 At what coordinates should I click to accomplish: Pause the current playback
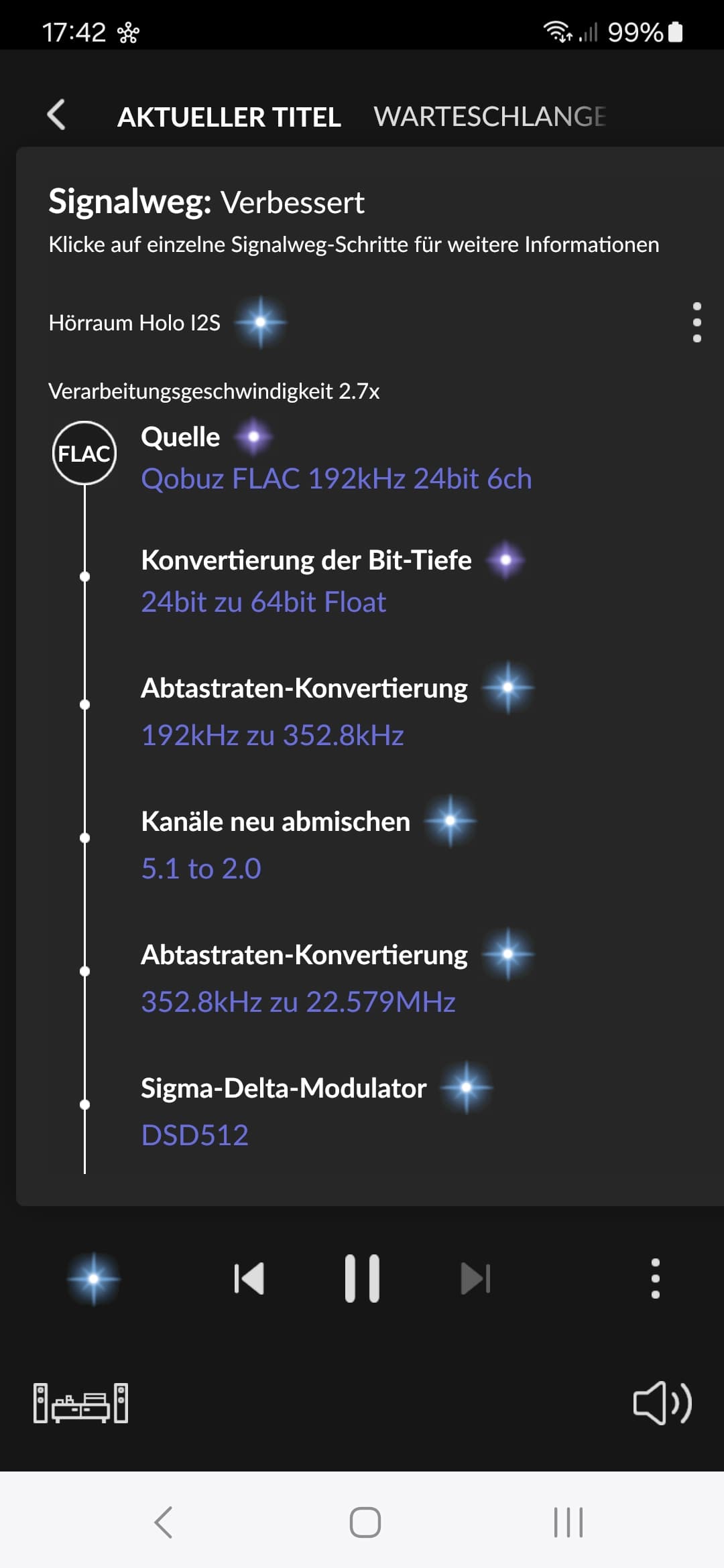pyautogui.click(x=362, y=1279)
